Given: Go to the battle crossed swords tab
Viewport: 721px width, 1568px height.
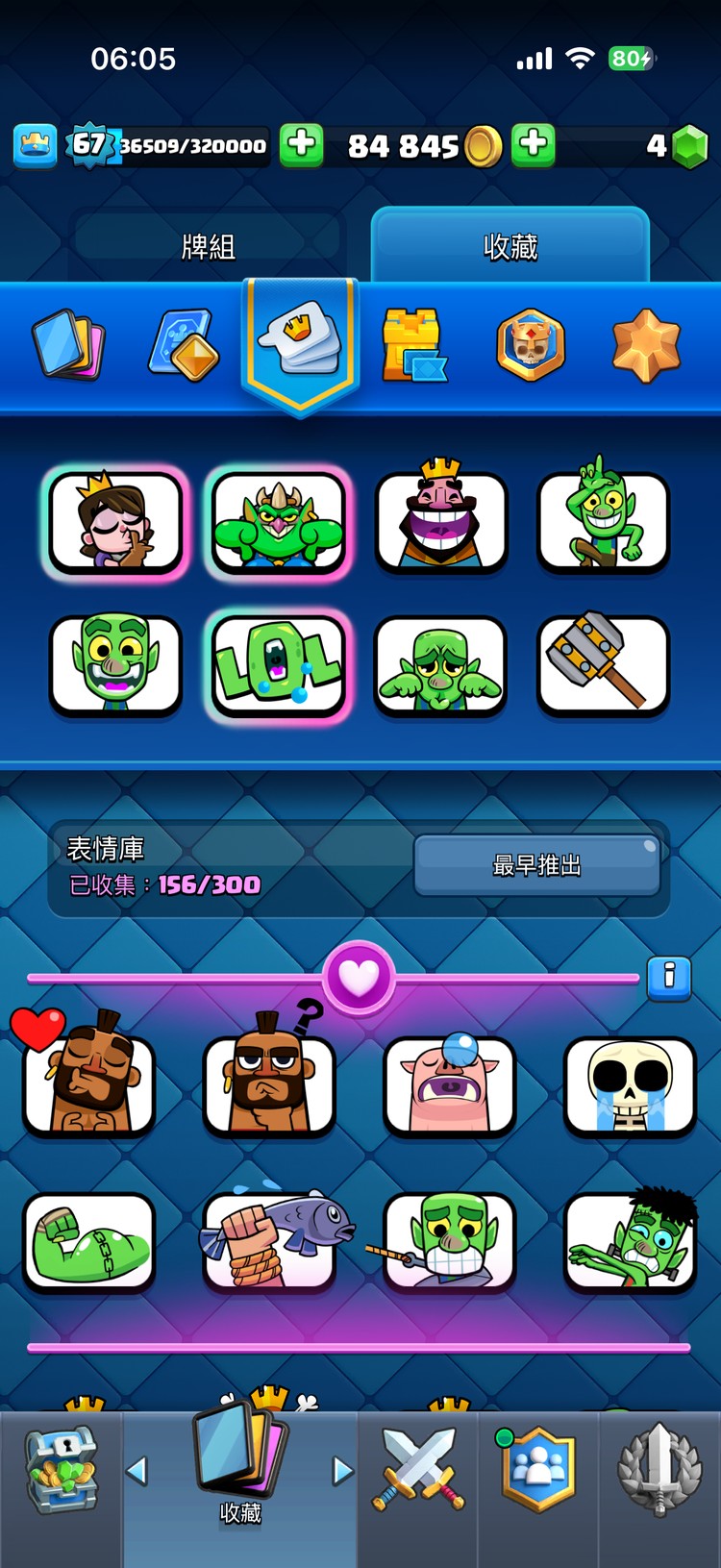Looking at the screenshot, I should click(x=418, y=1469).
